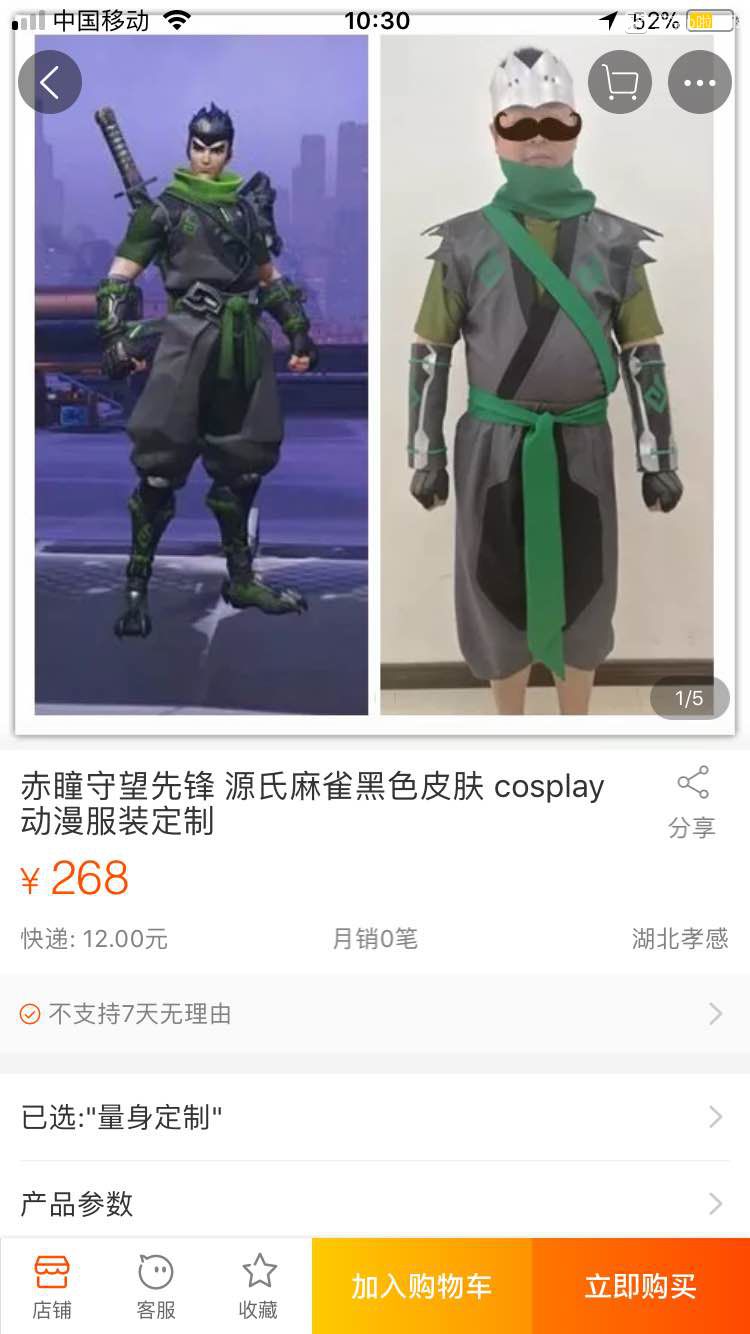Add this item to 收藏 favorites
The image size is (750, 1334).
(x=258, y=1287)
